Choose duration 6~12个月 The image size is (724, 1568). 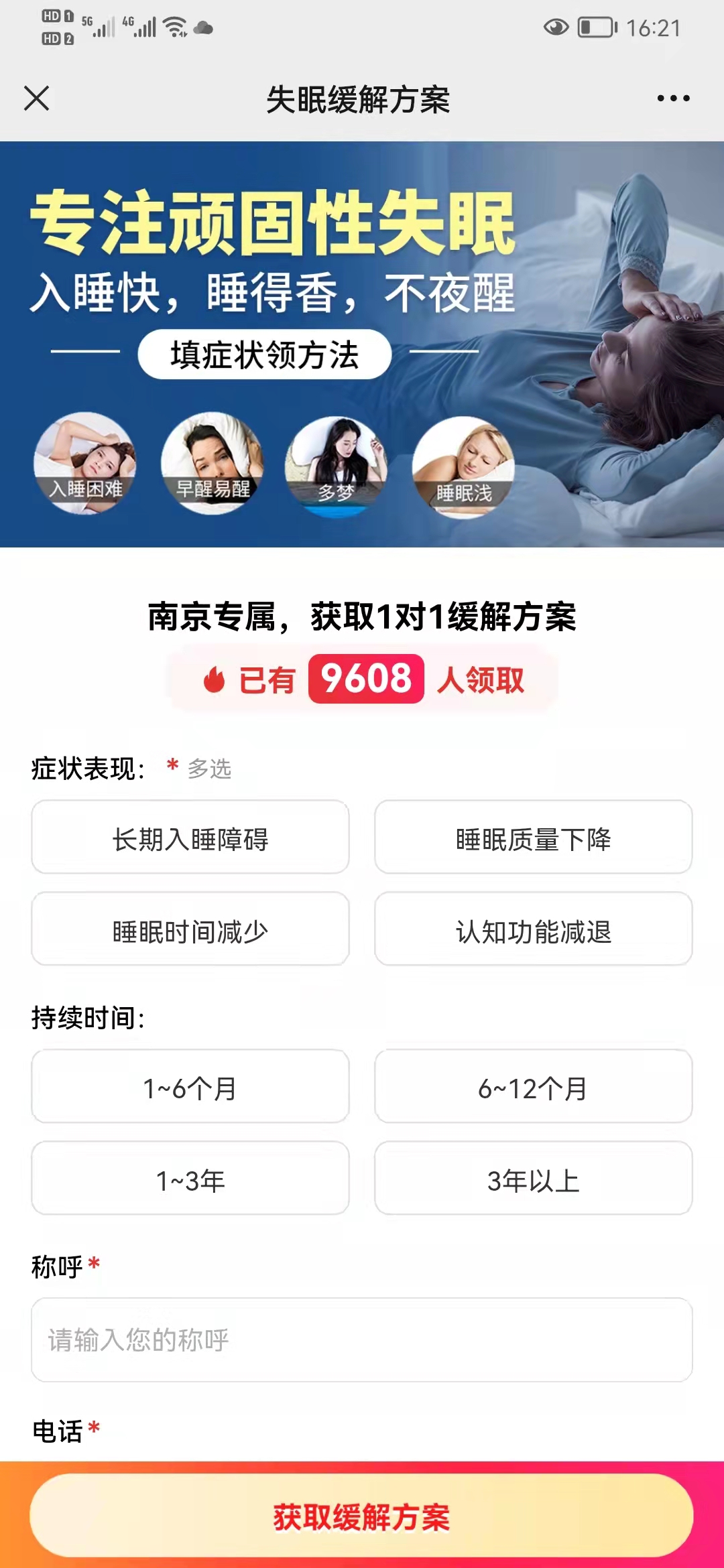click(x=534, y=1087)
